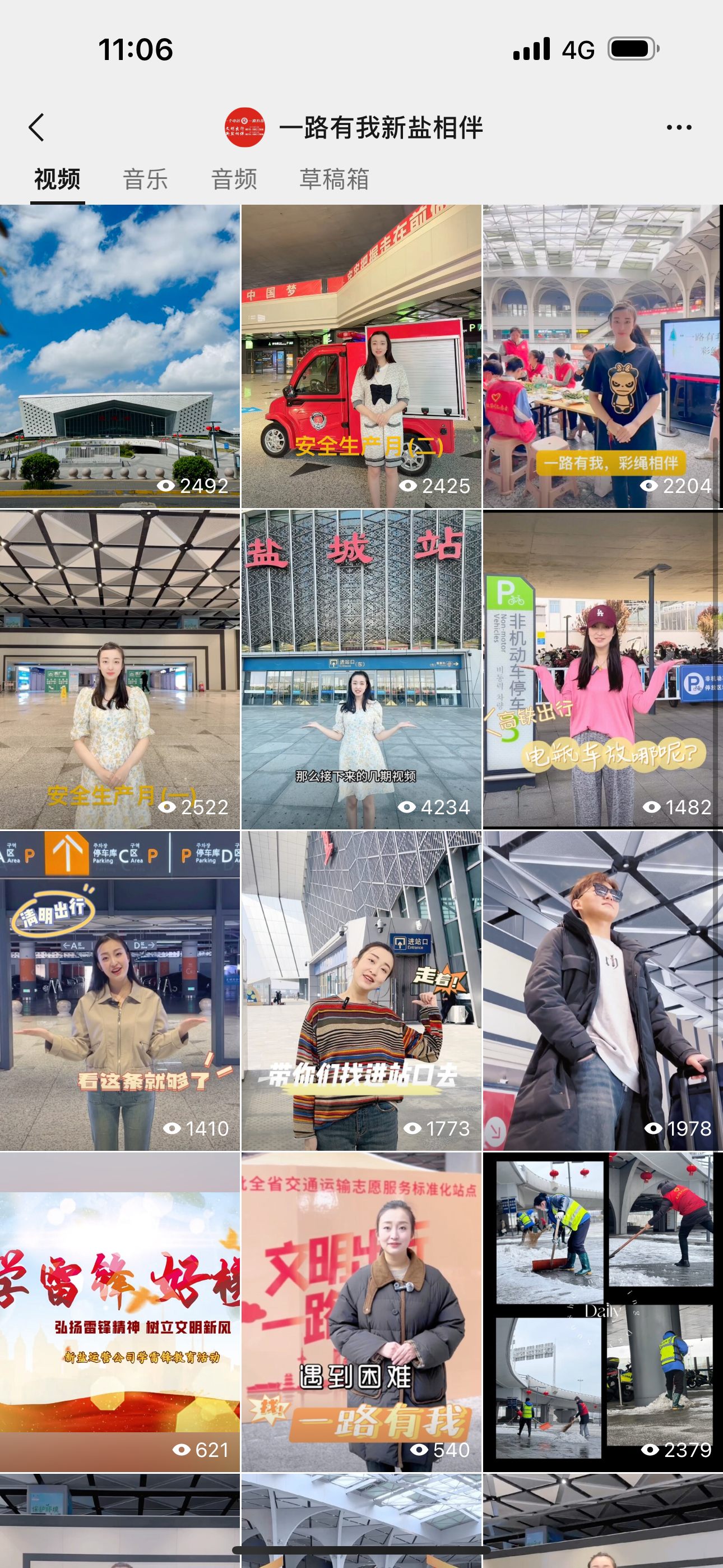
Task: Open the 盐城站 video with 4234 views
Action: [x=361, y=670]
